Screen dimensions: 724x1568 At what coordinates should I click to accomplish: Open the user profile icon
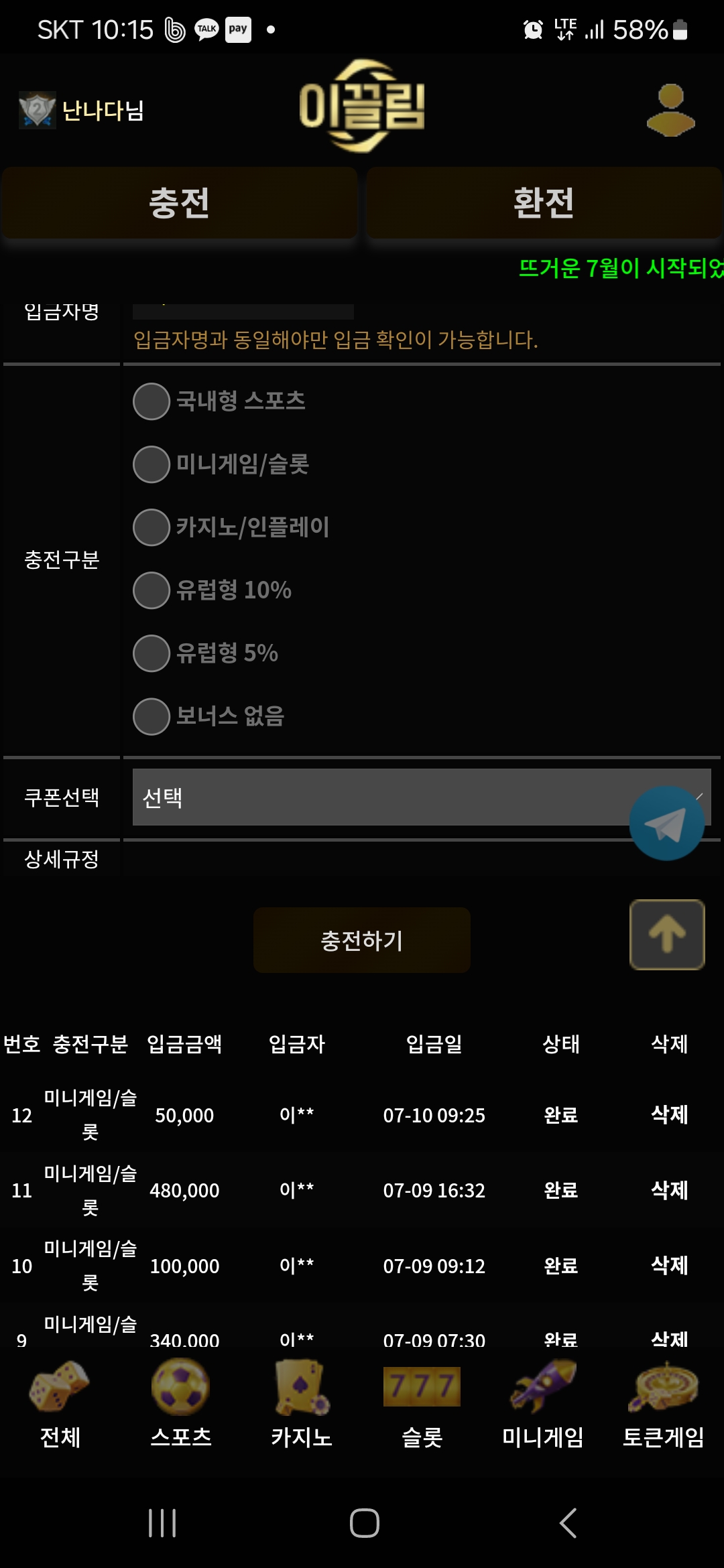670,110
